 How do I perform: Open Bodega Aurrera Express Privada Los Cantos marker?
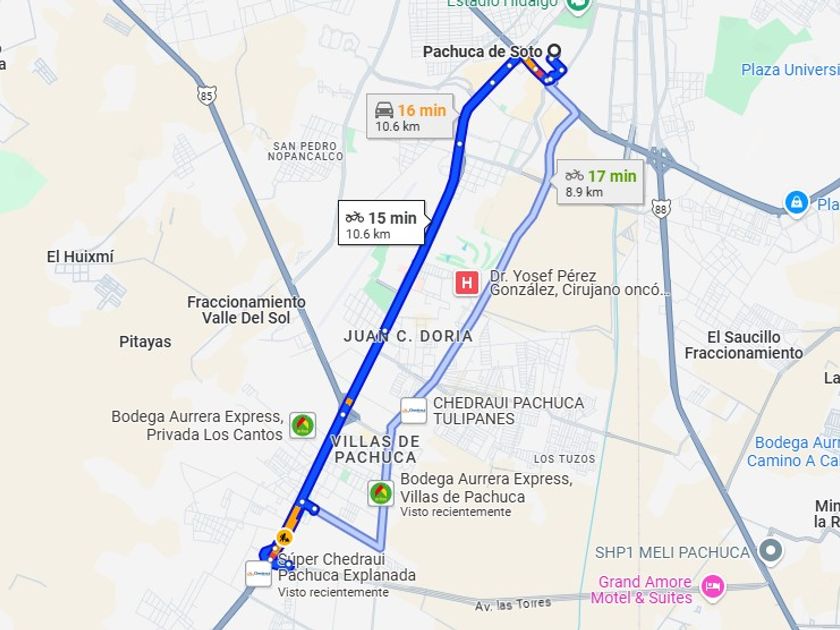tap(303, 425)
